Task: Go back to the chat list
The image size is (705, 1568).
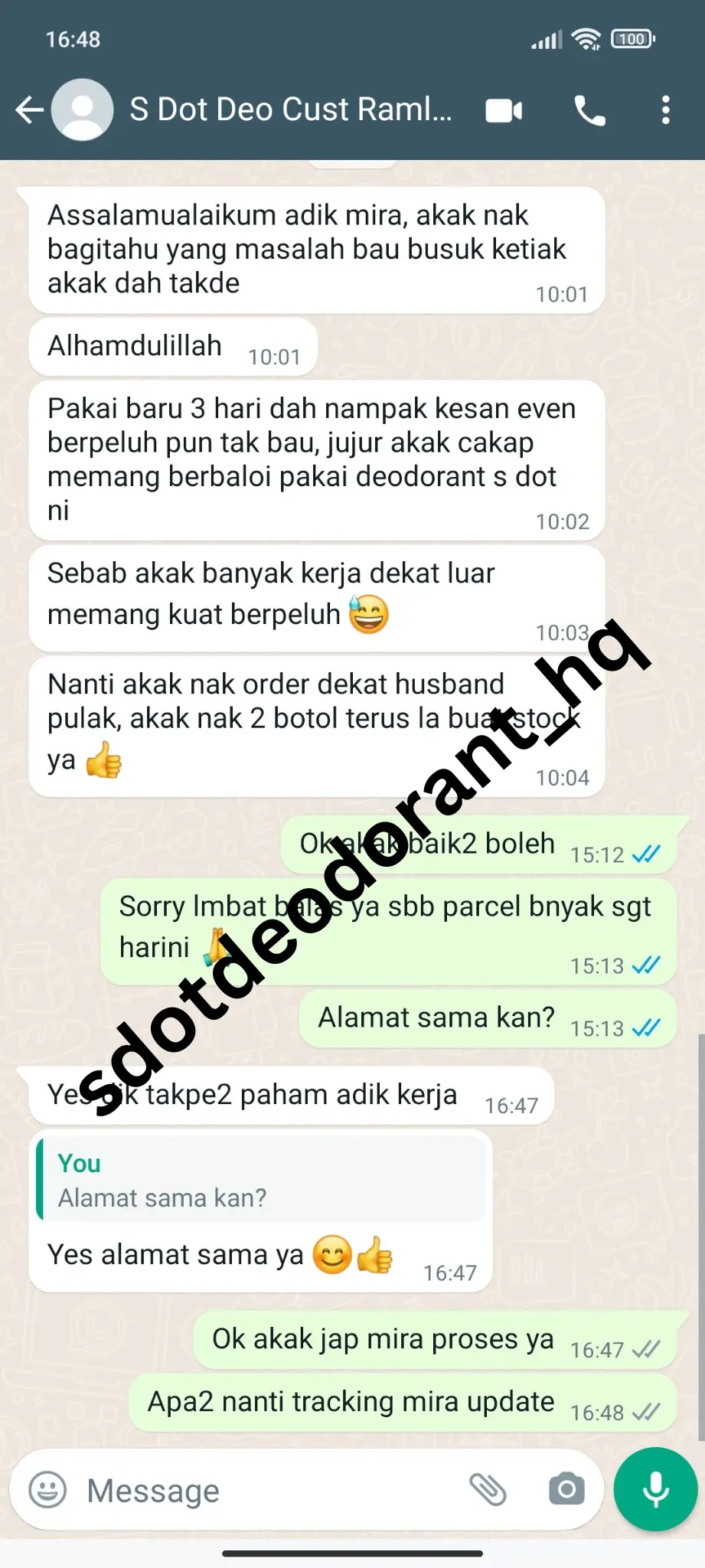Action: pos(29,110)
